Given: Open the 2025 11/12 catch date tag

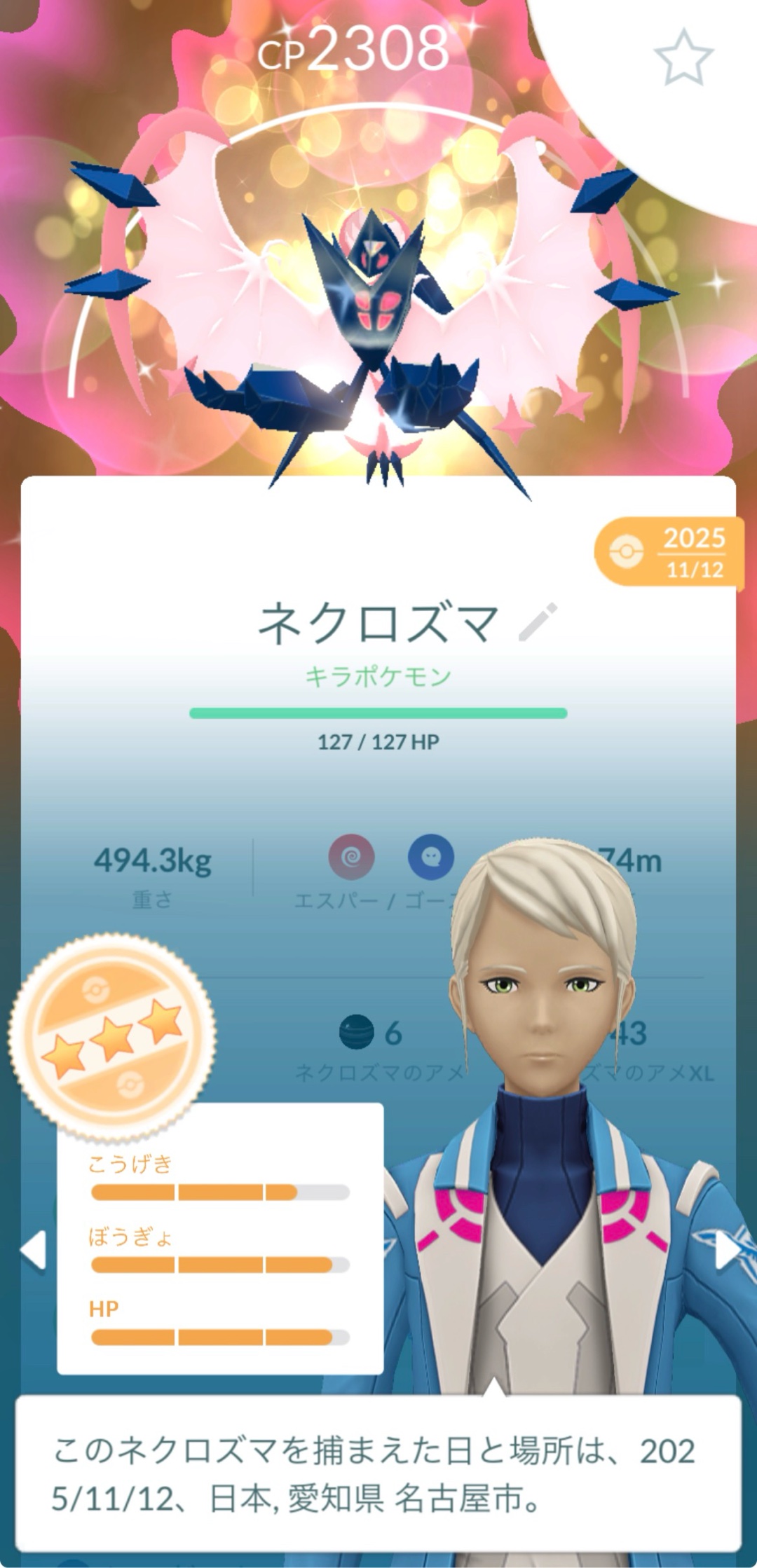Looking at the screenshot, I should coord(668,552).
